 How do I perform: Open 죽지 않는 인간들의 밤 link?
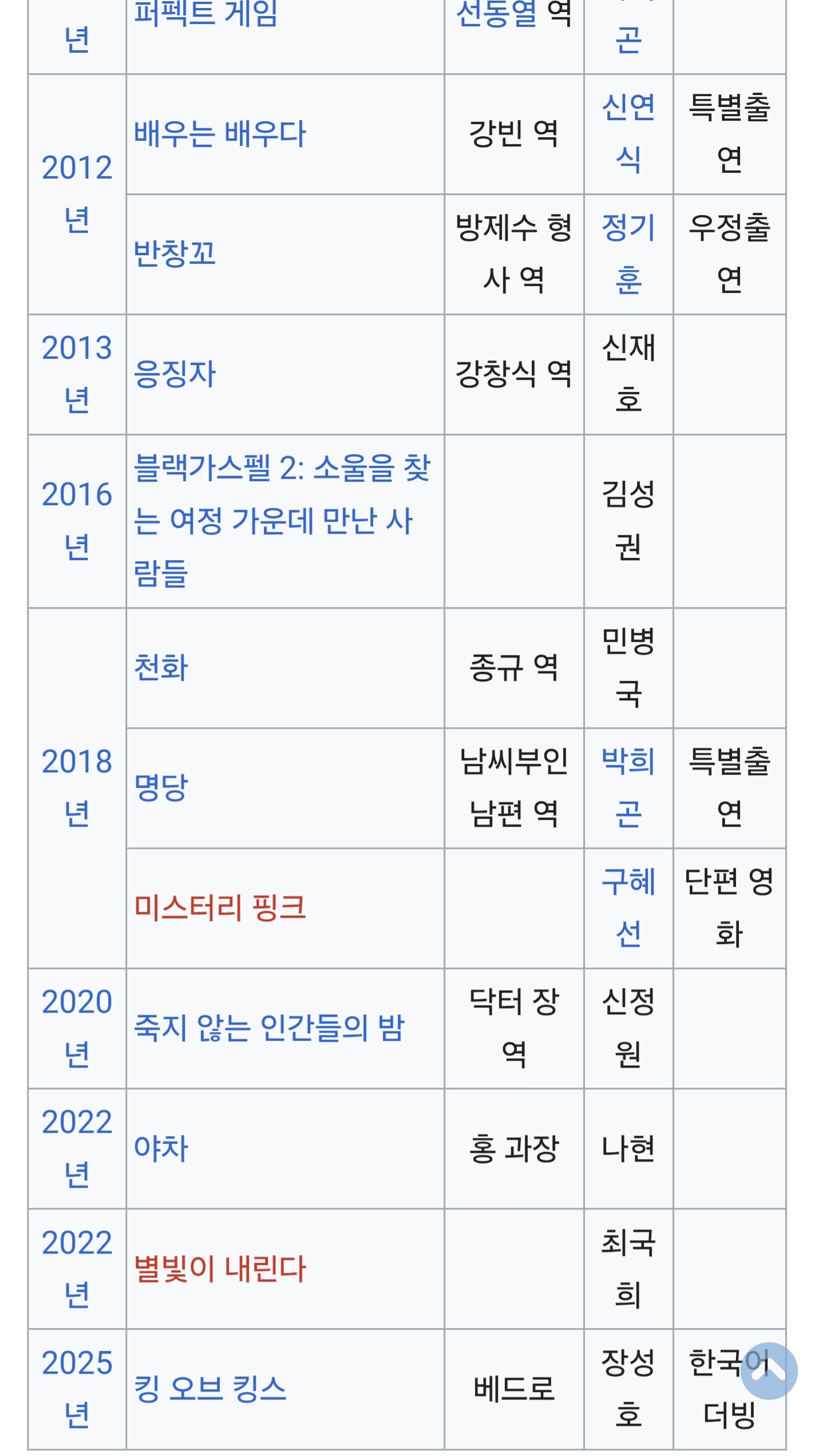coord(269,1028)
